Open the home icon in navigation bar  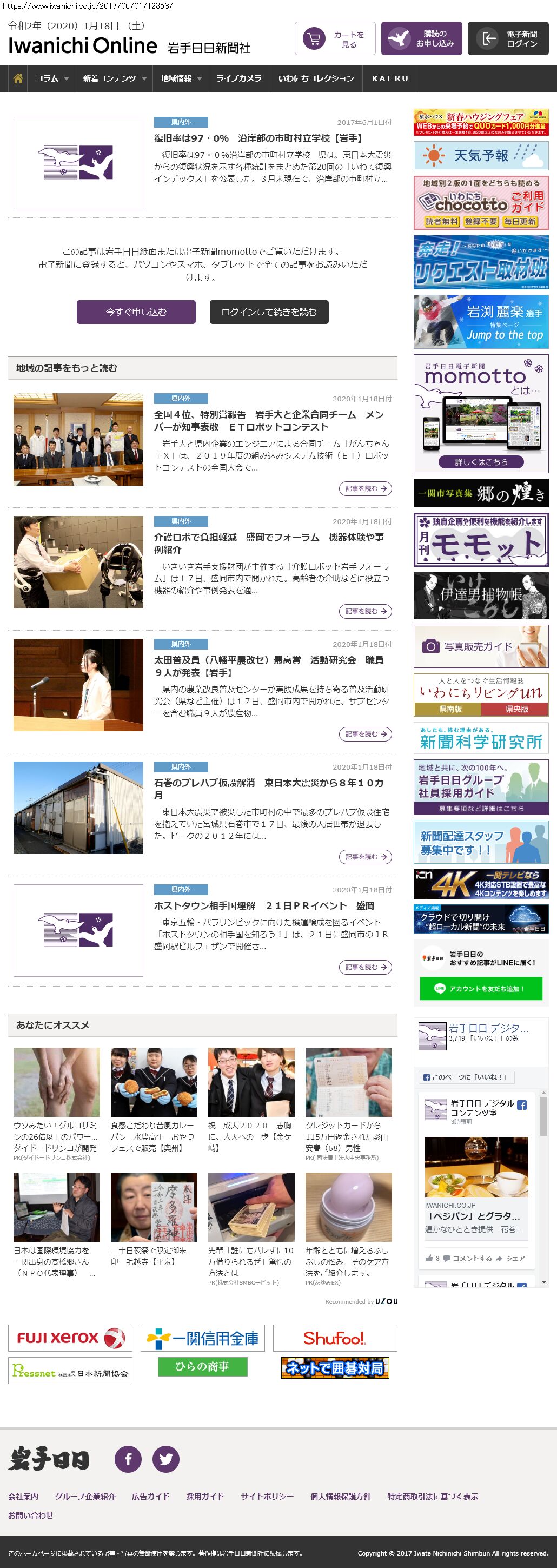[18, 78]
